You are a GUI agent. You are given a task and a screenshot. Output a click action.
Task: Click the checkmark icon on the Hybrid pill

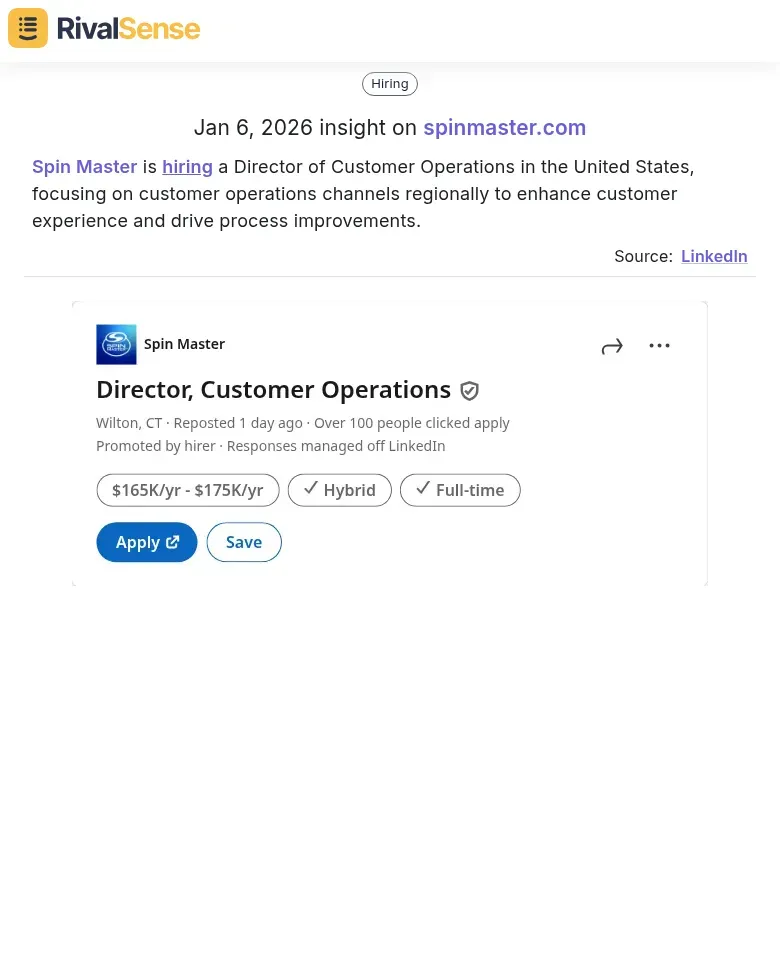point(311,488)
